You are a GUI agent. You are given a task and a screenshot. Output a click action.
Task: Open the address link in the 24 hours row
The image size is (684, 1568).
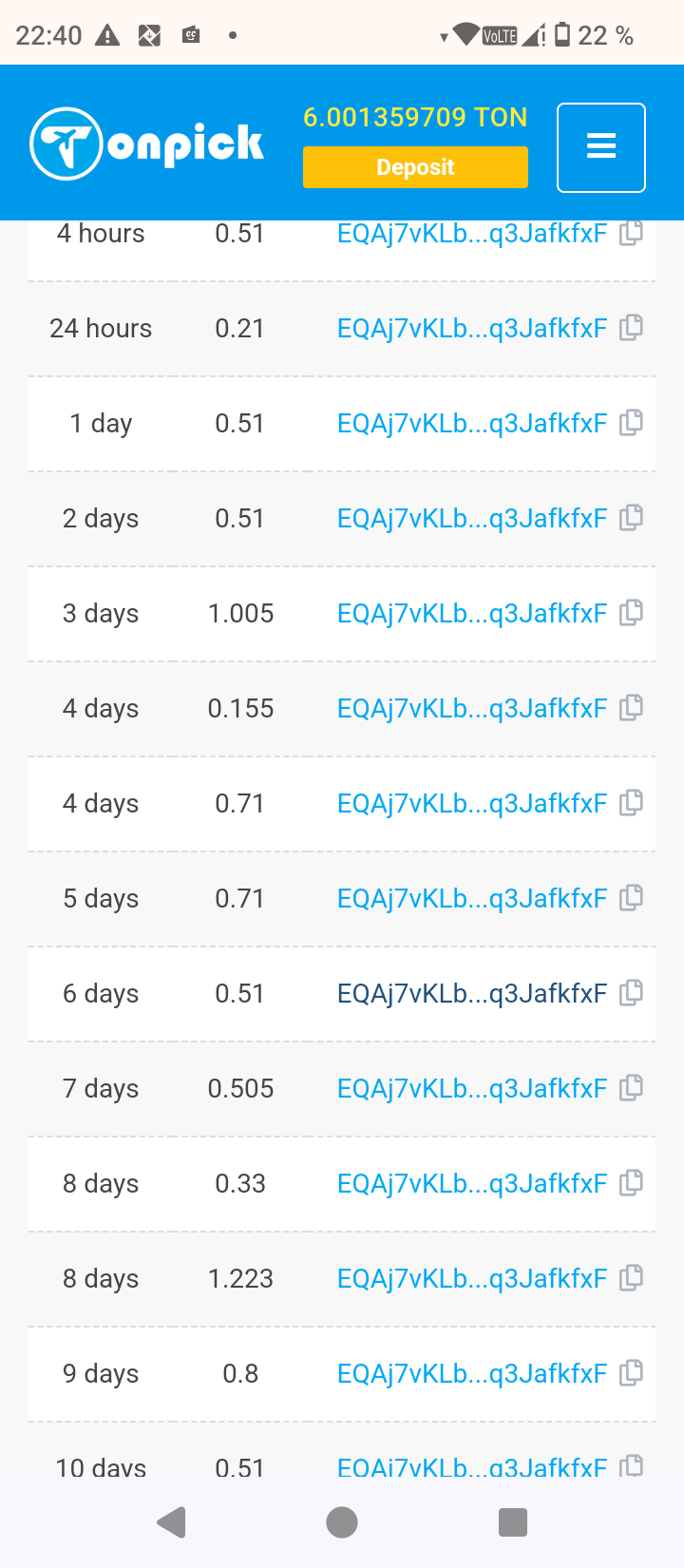pos(471,329)
